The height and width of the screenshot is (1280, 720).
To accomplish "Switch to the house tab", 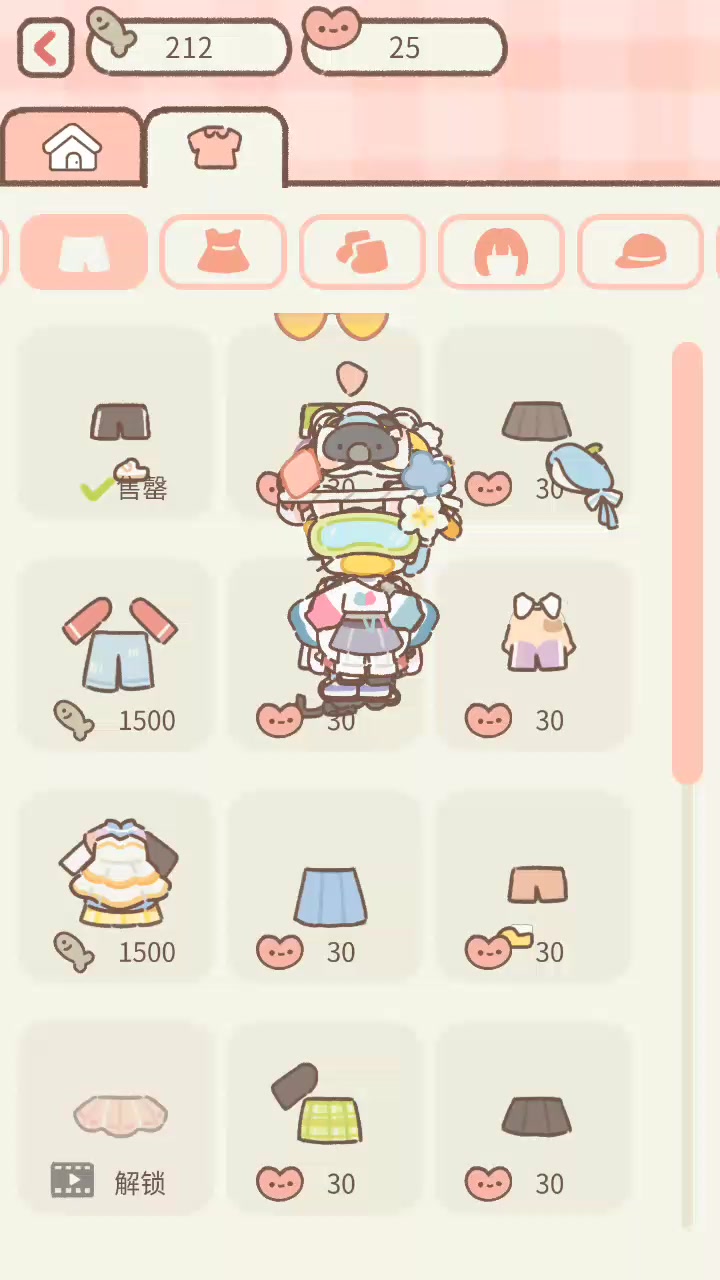I will pyautogui.click(x=72, y=148).
